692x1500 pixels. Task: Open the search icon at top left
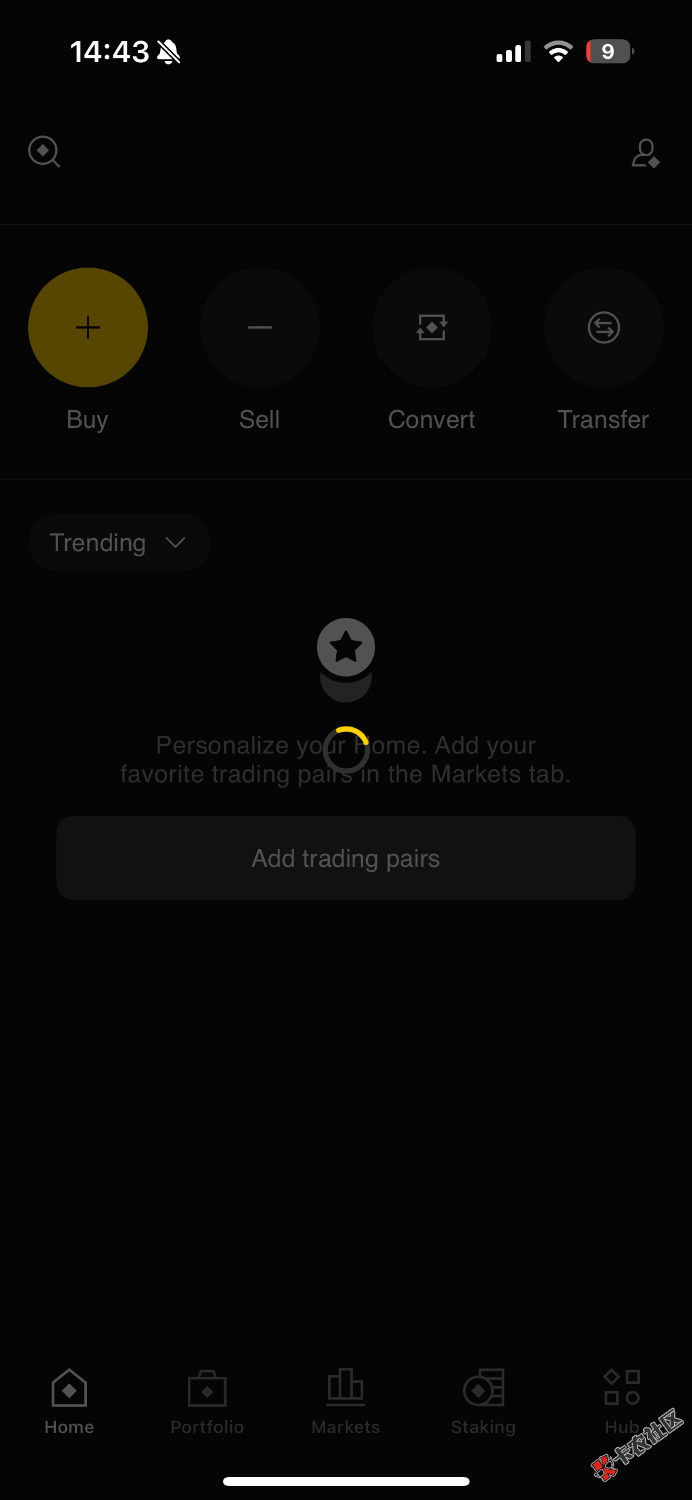coord(44,152)
